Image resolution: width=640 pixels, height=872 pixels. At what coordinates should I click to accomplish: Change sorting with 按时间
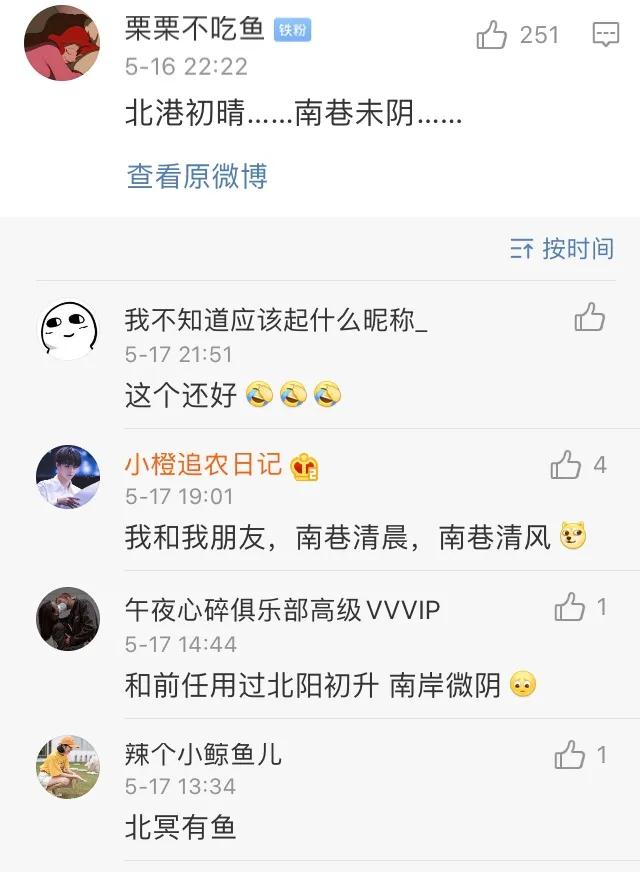point(562,249)
